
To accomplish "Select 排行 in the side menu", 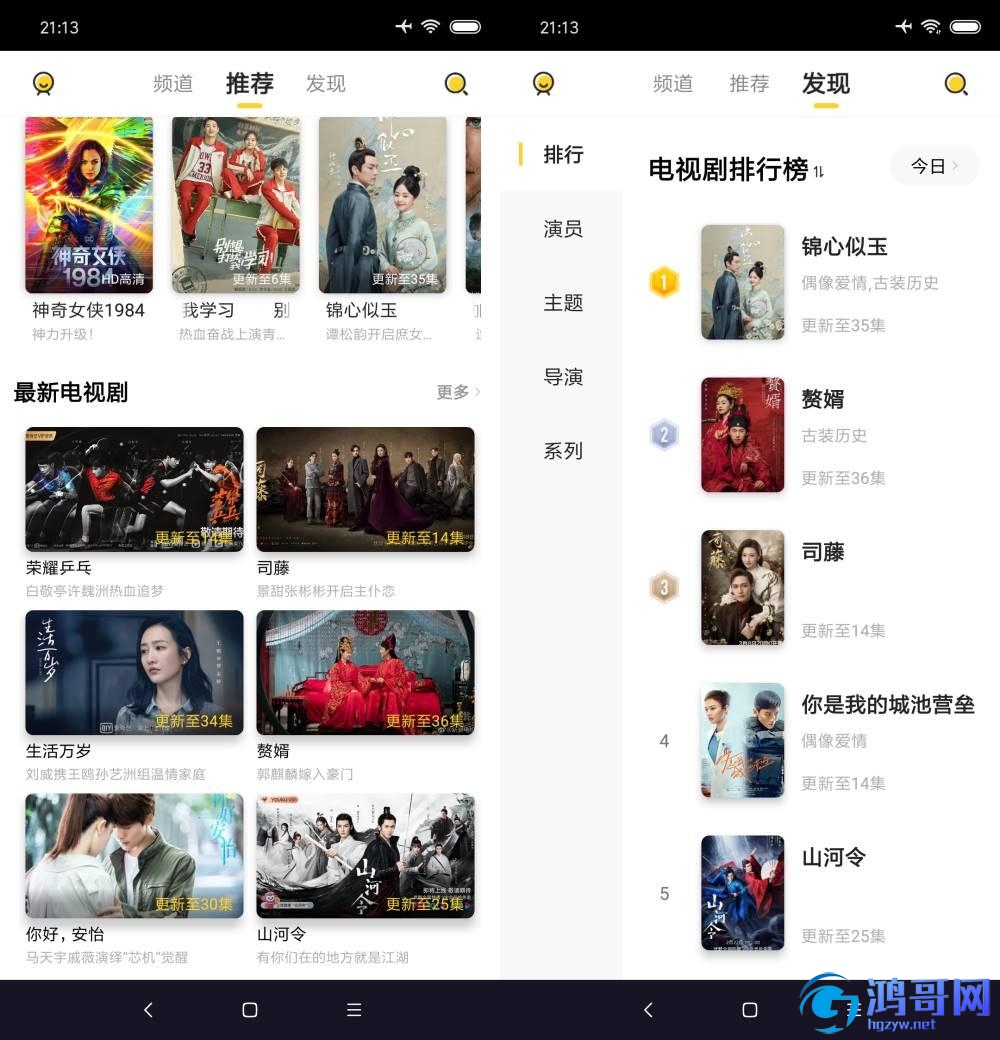I will click(x=563, y=155).
